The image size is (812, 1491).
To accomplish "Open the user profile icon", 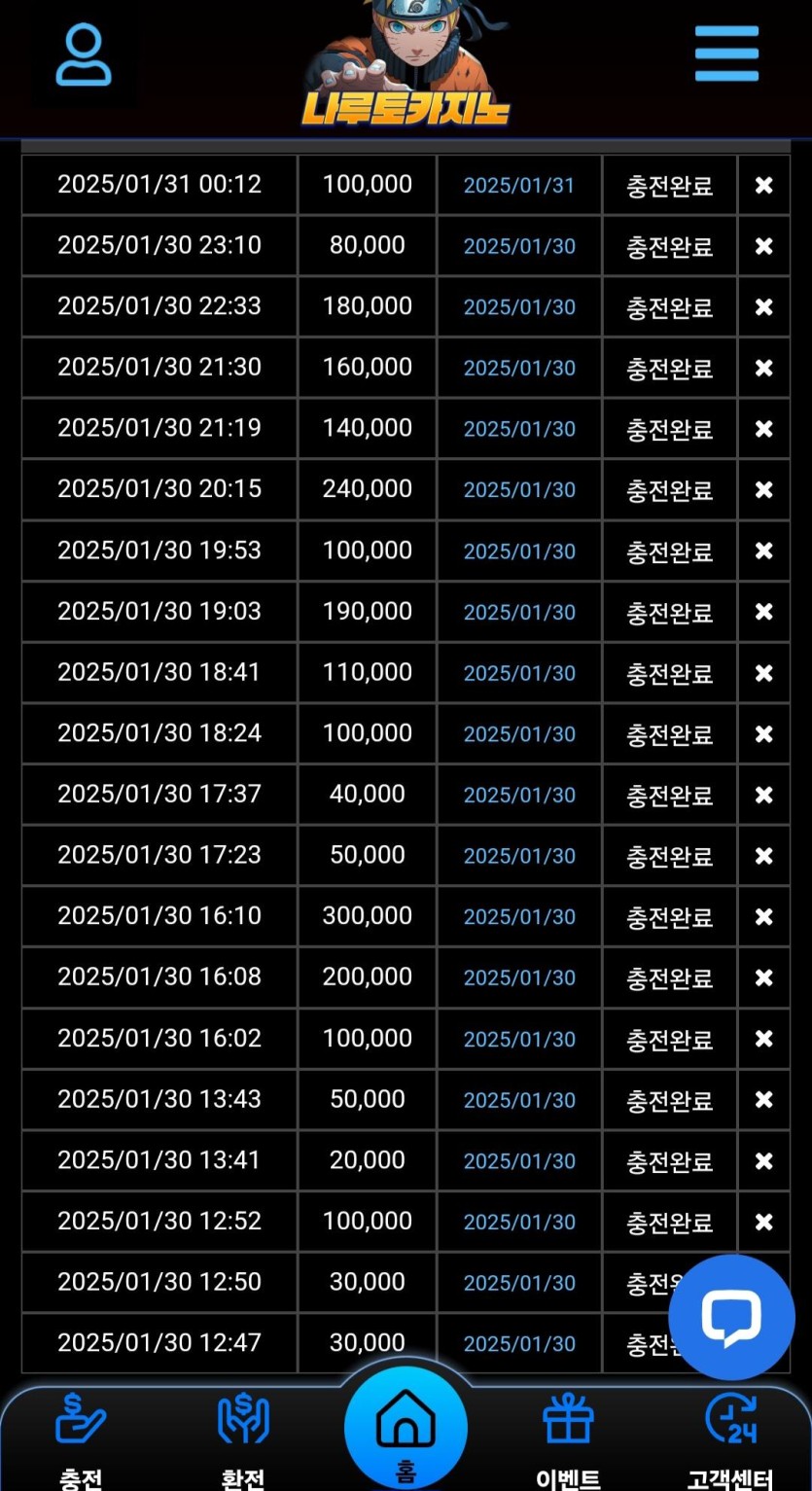I will (x=83, y=55).
